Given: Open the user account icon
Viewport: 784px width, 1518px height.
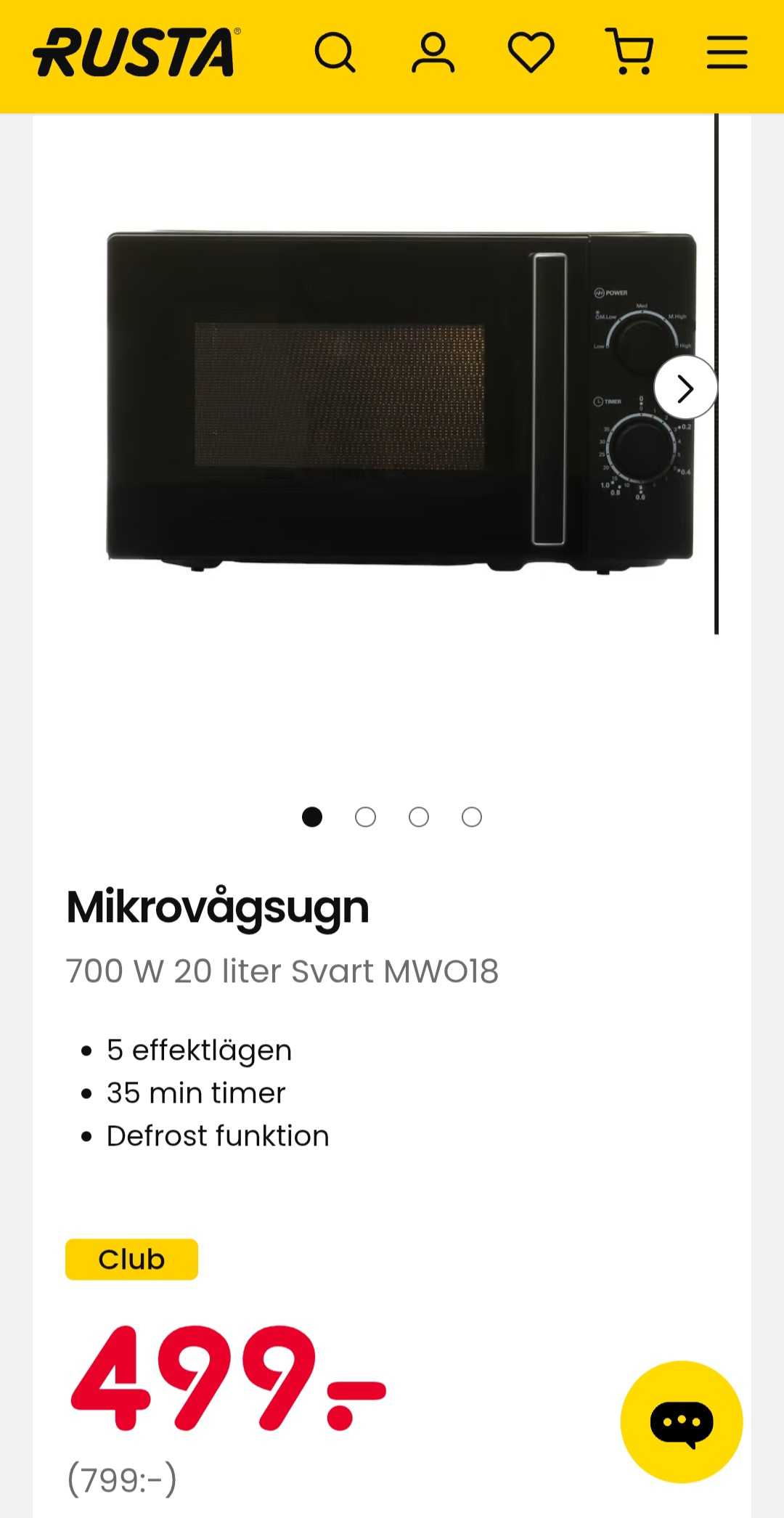Looking at the screenshot, I should [433, 53].
